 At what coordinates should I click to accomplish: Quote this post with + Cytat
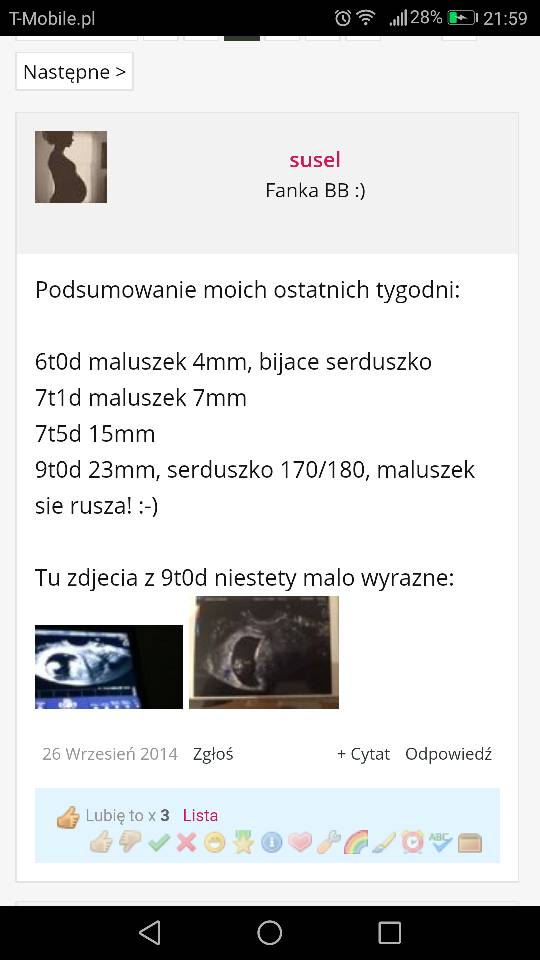(x=364, y=754)
